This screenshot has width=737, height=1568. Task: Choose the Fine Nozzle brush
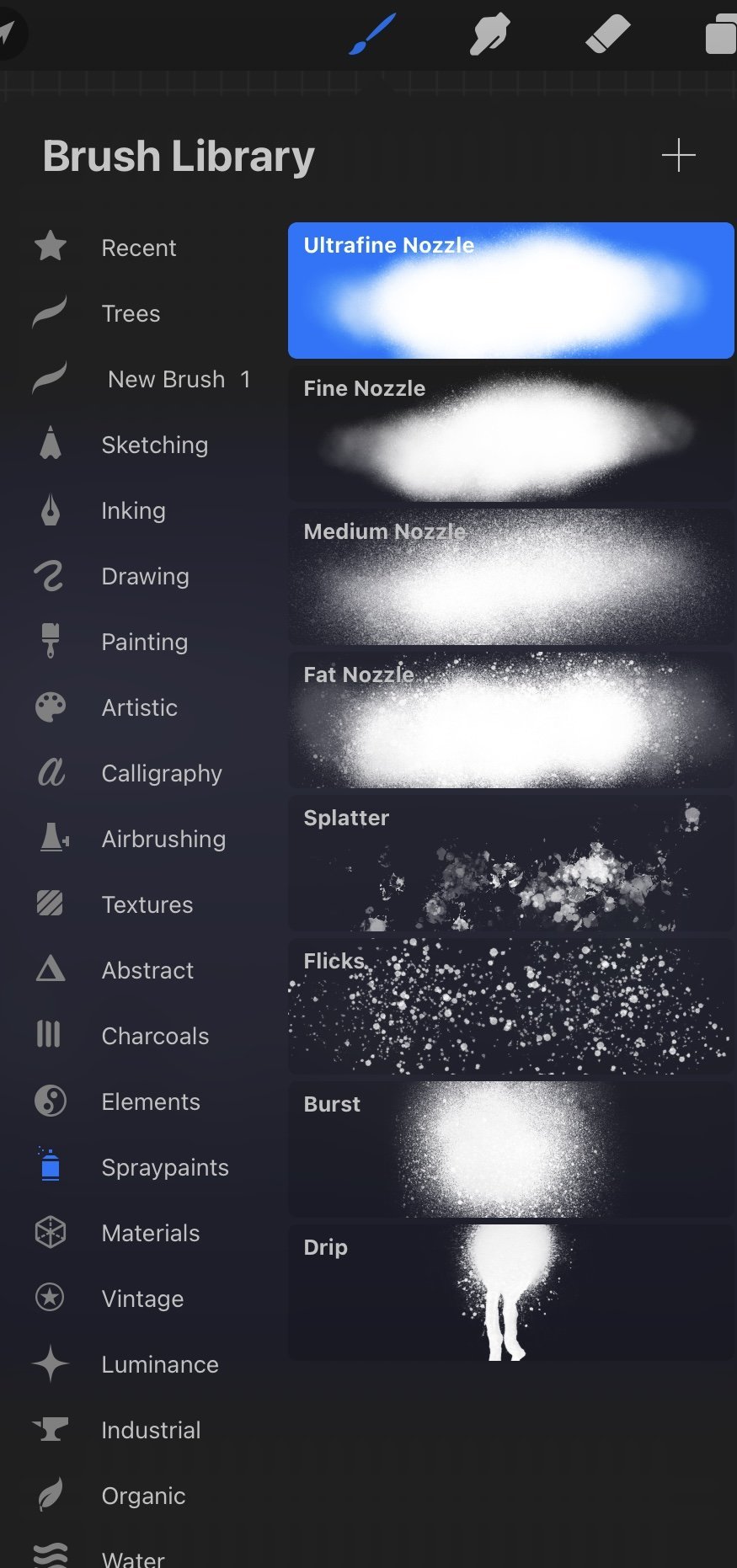(511, 434)
